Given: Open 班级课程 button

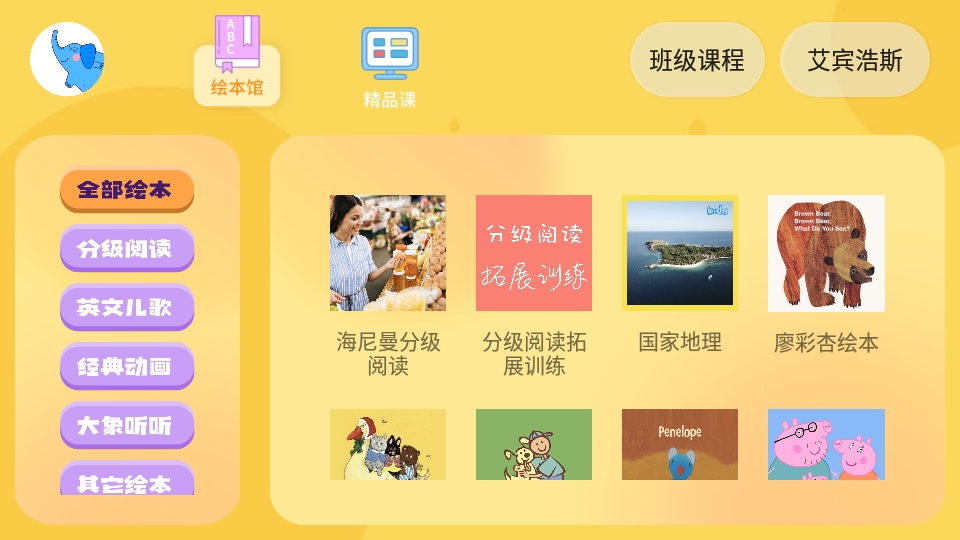Looking at the screenshot, I should 697,60.
